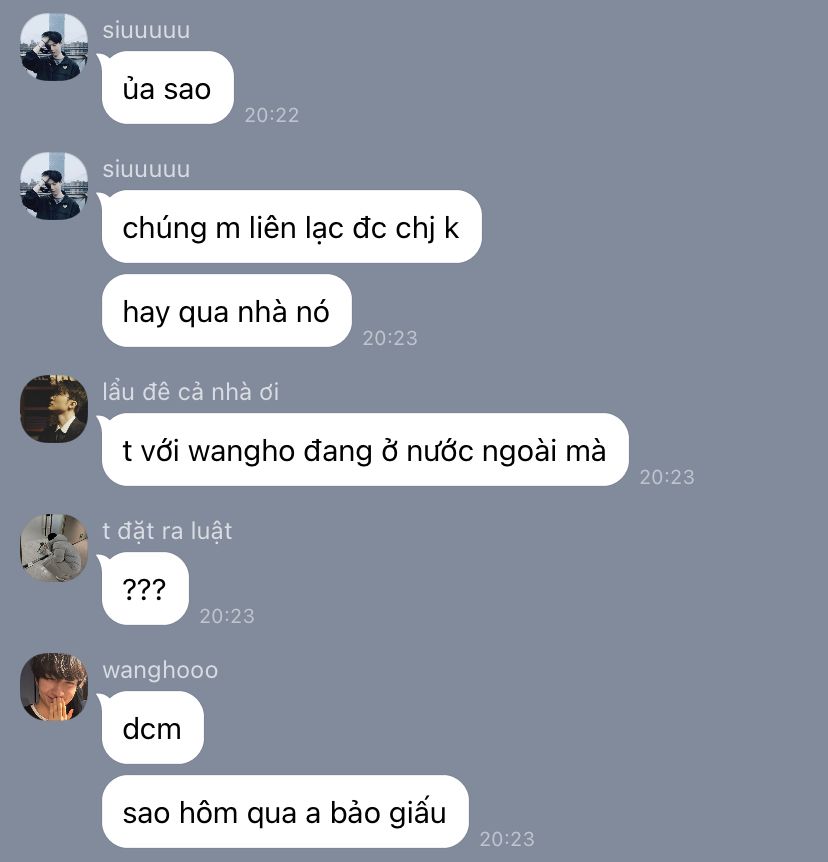Tap siuuuuu's avatar beside "chúng m liên lạc" message

point(54,186)
